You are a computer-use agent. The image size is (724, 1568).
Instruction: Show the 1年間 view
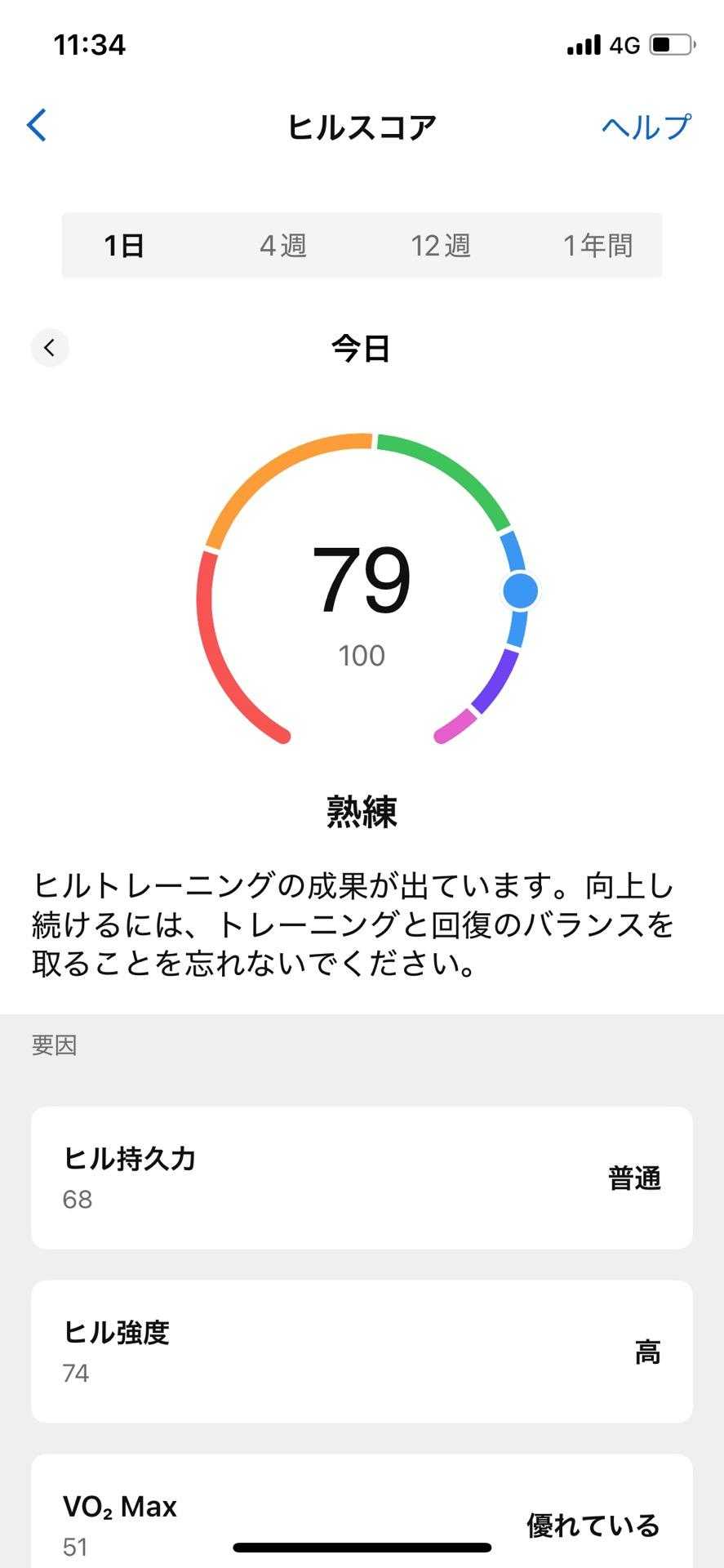point(597,245)
